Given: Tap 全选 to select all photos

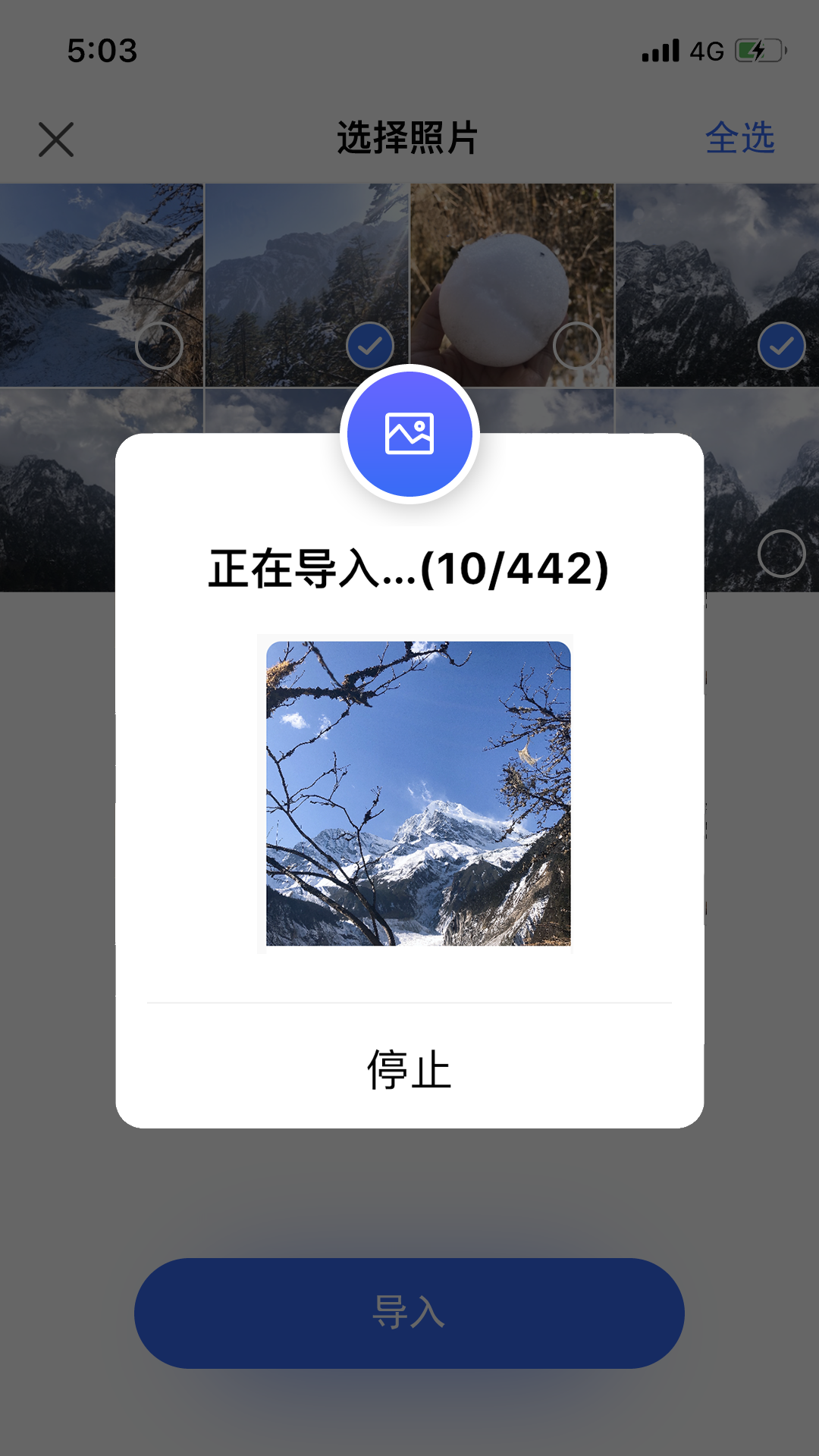Looking at the screenshot, I should [739, 138].
